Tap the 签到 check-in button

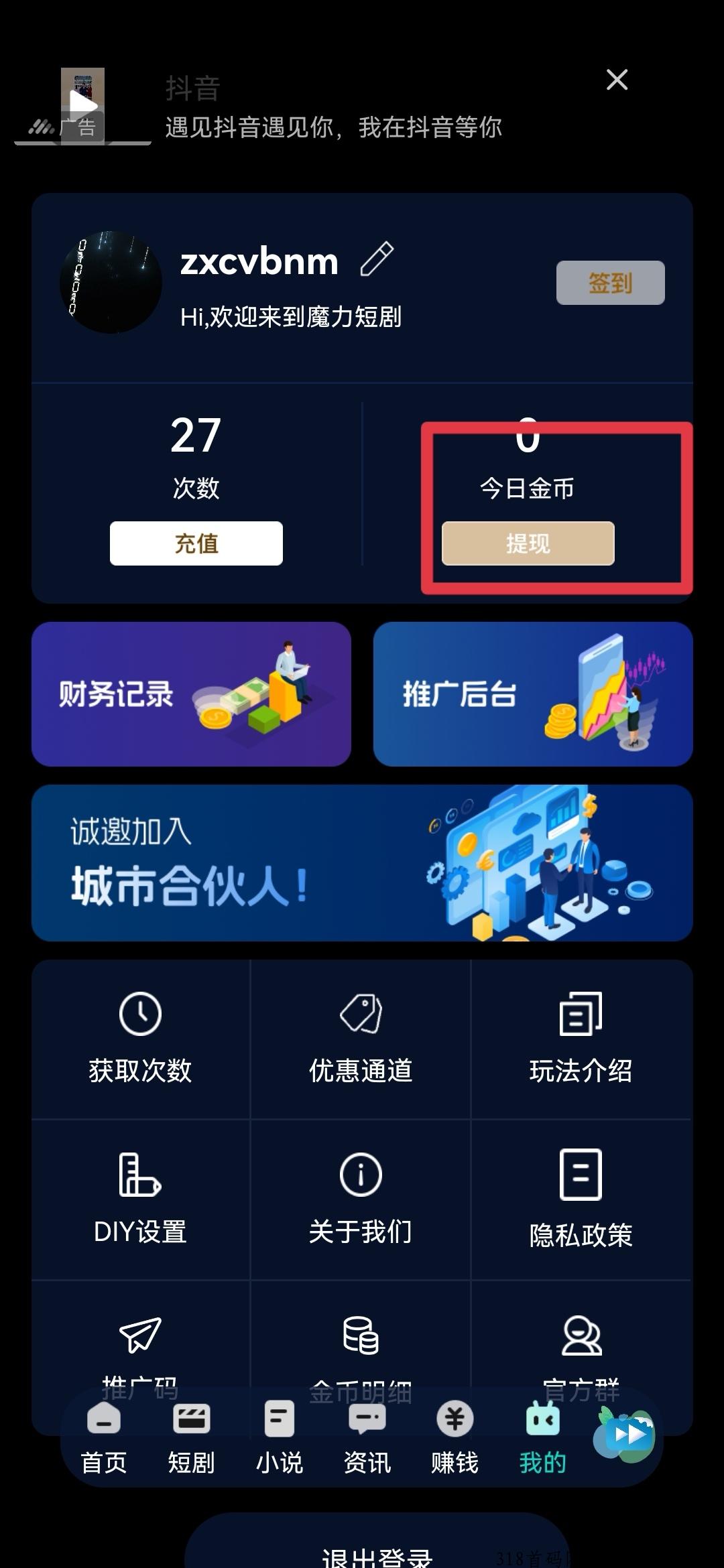610,283
